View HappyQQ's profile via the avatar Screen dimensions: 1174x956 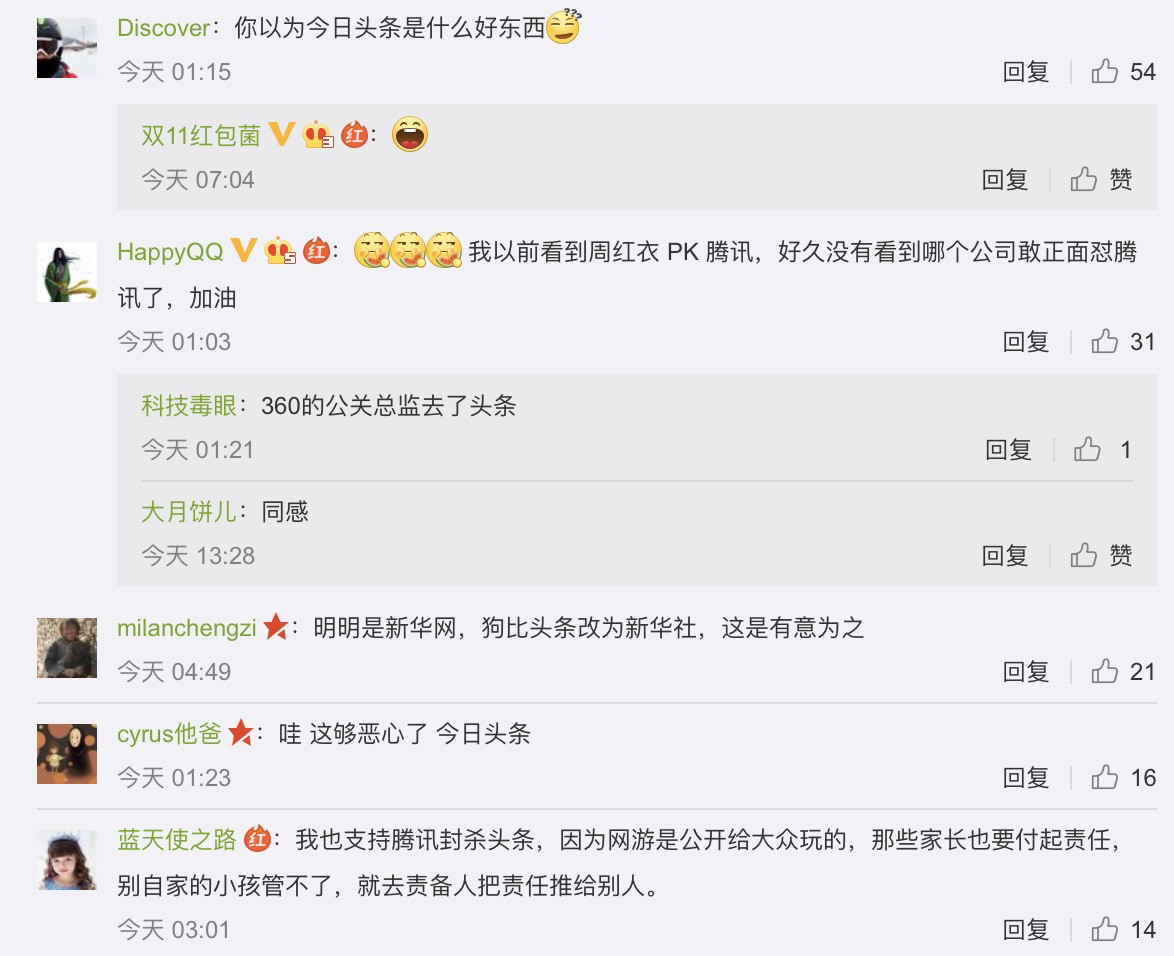(67, 272)
